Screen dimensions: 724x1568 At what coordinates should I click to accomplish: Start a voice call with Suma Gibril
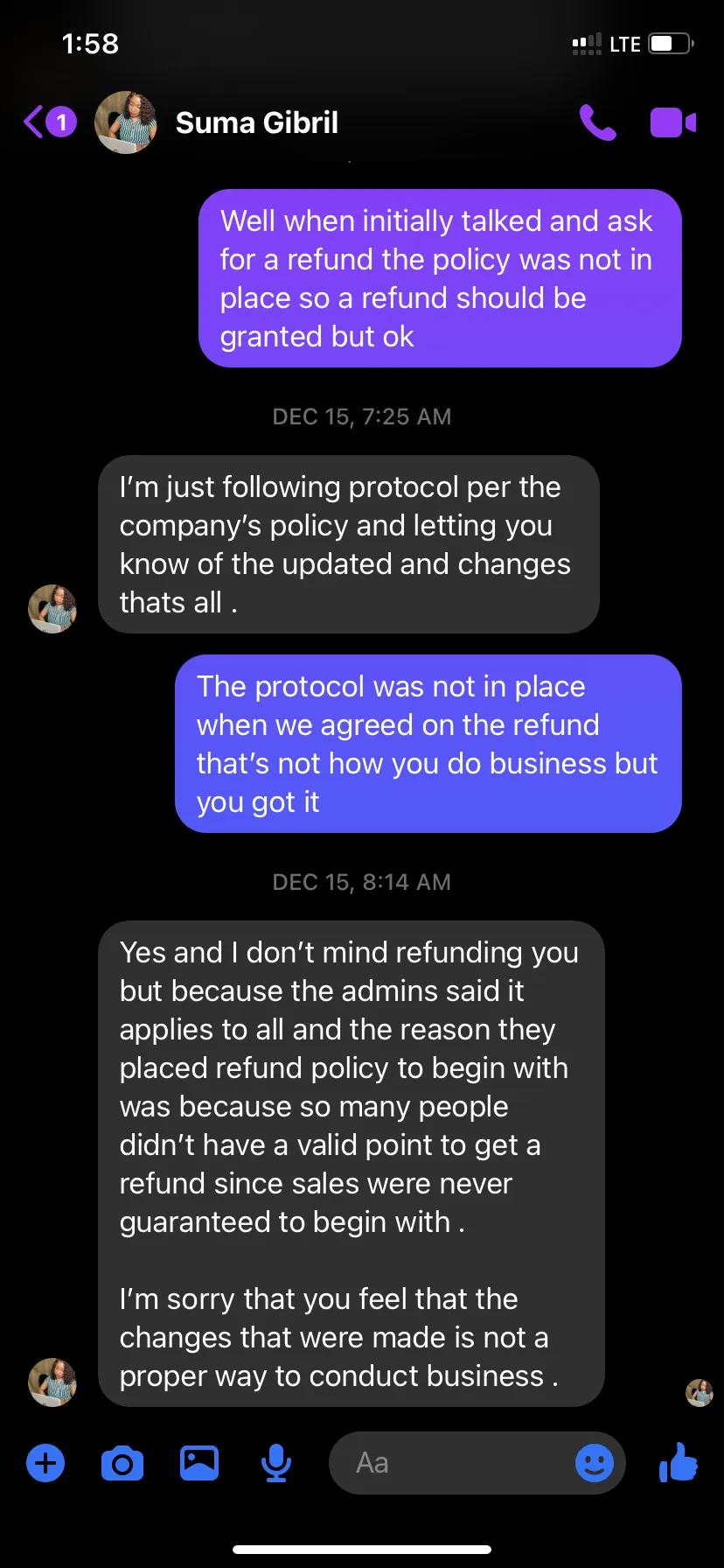[598, 122]
